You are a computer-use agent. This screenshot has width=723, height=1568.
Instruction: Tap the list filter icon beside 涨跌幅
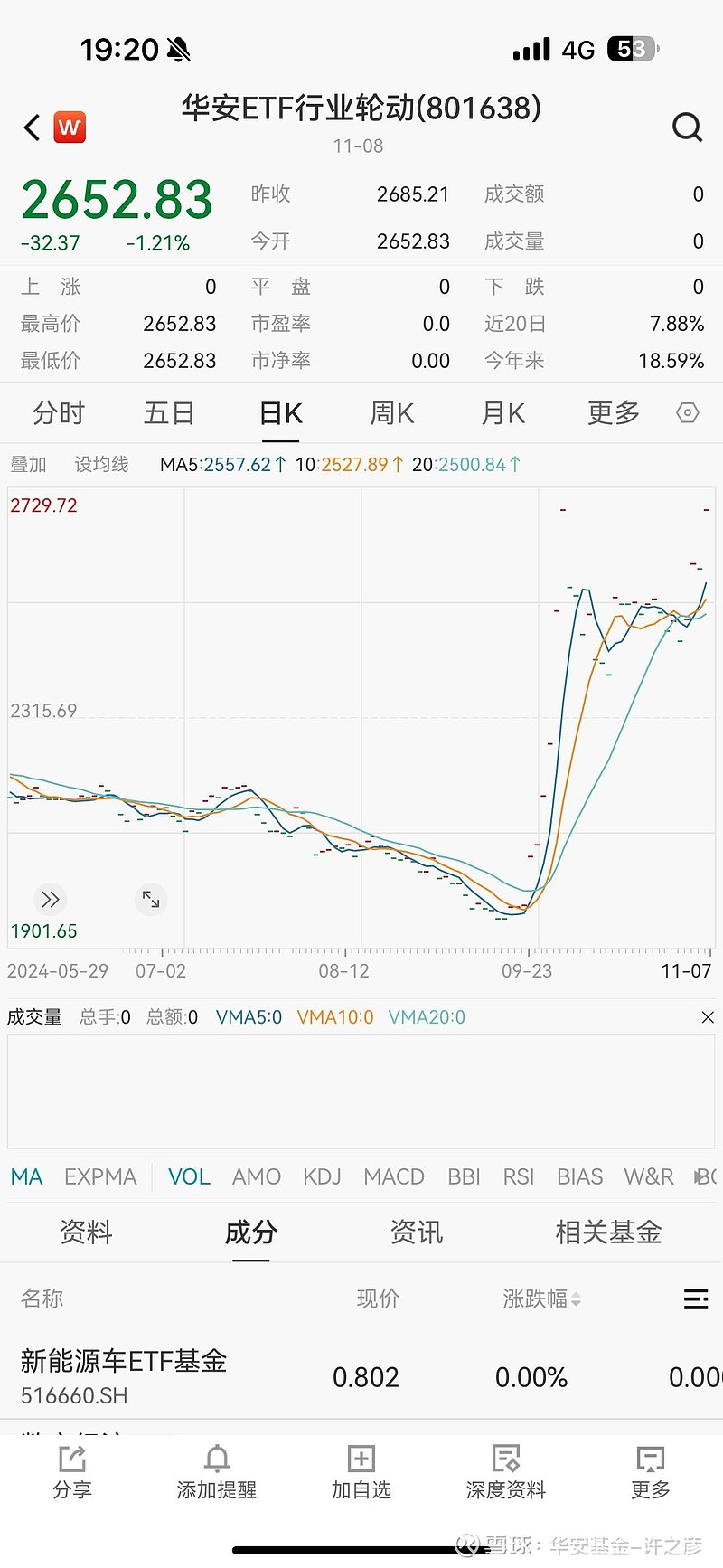click(x=695, y=1299)
